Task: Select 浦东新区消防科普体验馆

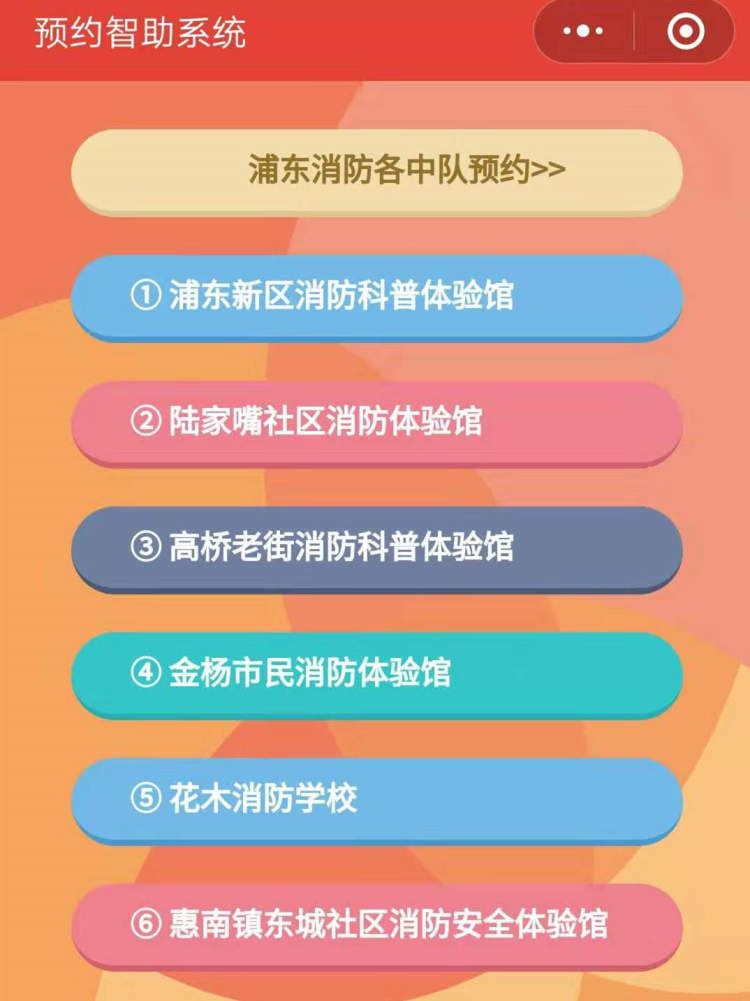Action: pyautogui.click(x=376, y=296)
